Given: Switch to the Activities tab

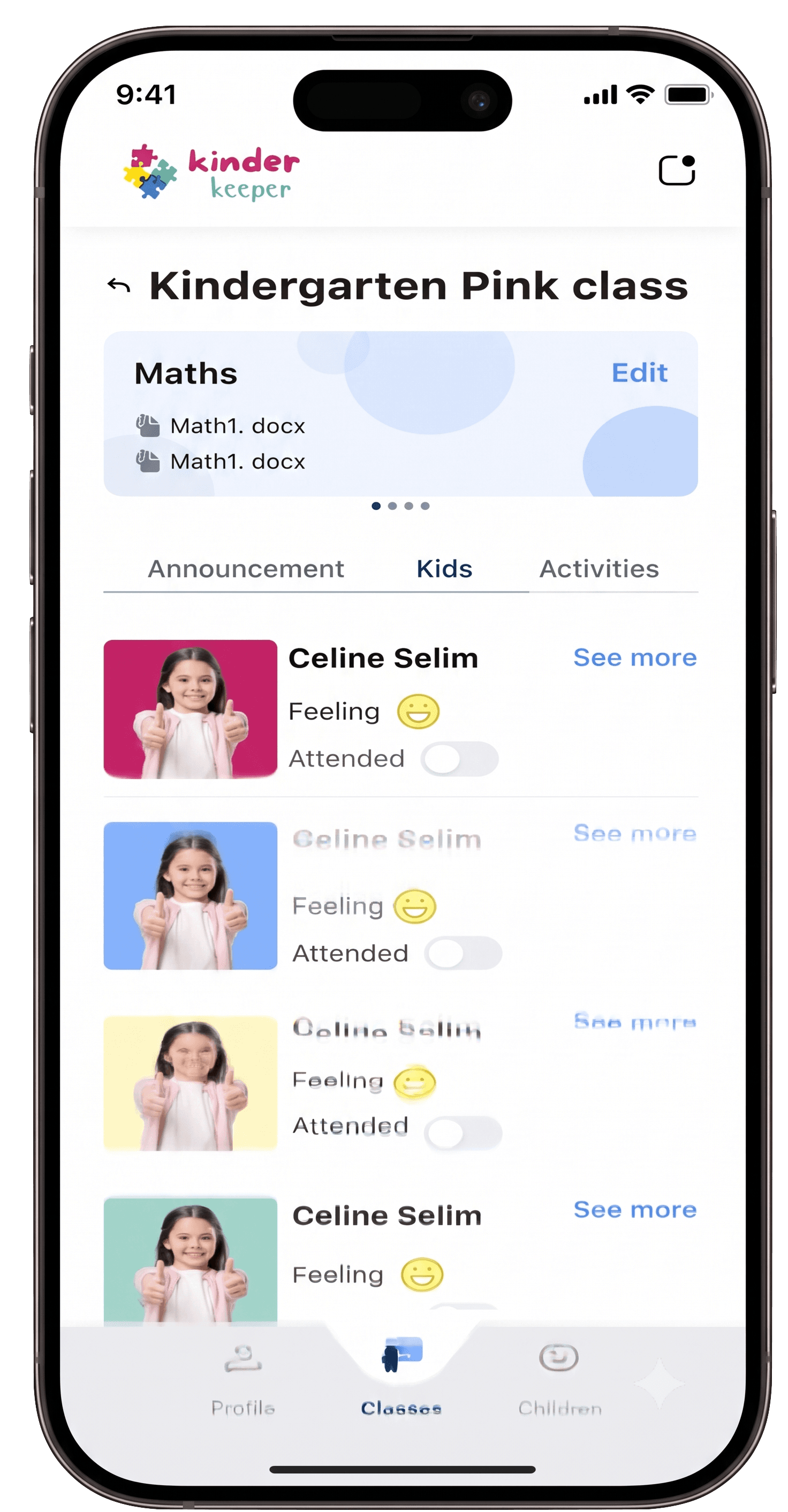Looking at the screenshot, I should [x=599, y=569].
